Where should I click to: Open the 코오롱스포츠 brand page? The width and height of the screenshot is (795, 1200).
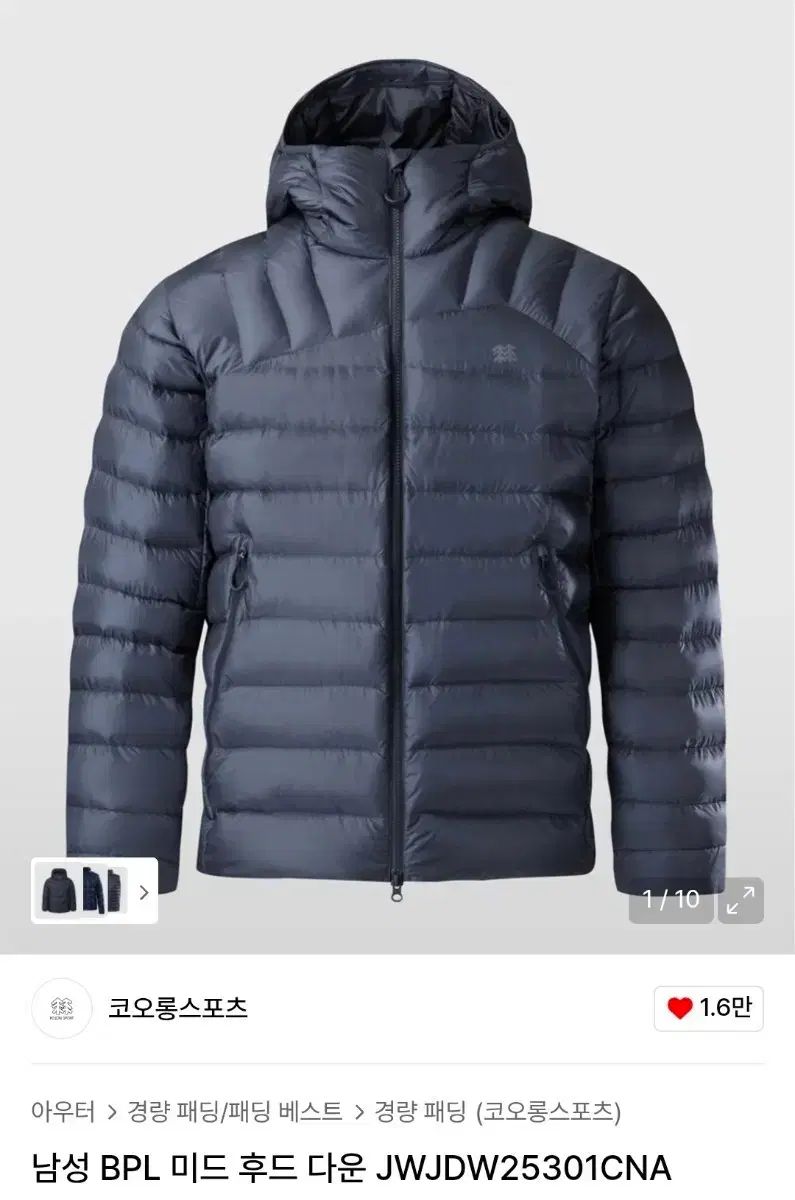pos(177,1008)
